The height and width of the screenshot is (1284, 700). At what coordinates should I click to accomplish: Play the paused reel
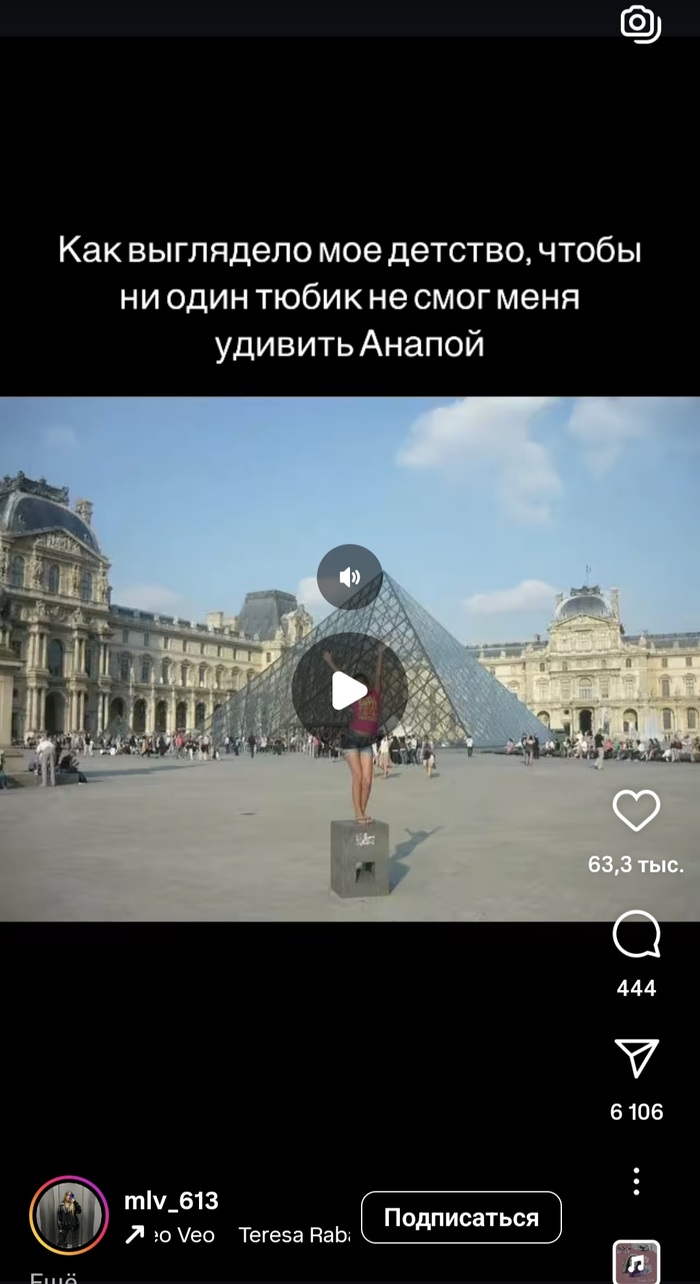tap(349, 690)
